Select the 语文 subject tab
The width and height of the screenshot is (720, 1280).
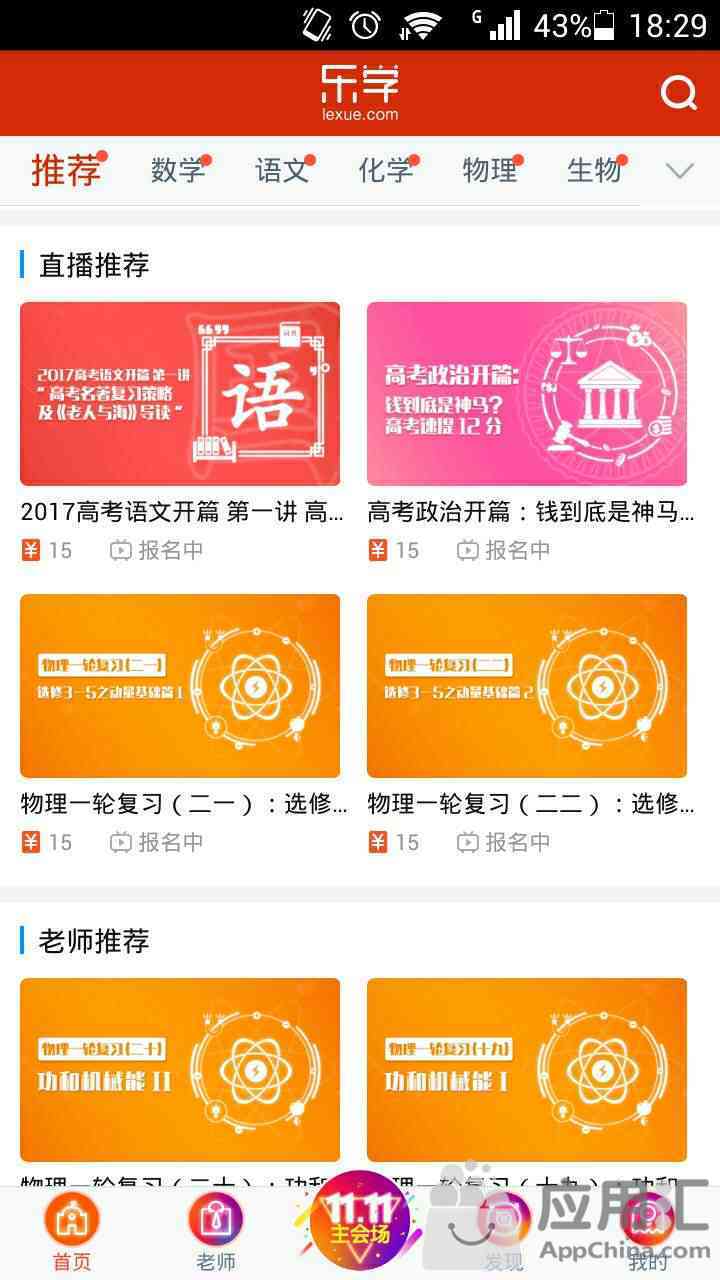click(x=282, y=170)
